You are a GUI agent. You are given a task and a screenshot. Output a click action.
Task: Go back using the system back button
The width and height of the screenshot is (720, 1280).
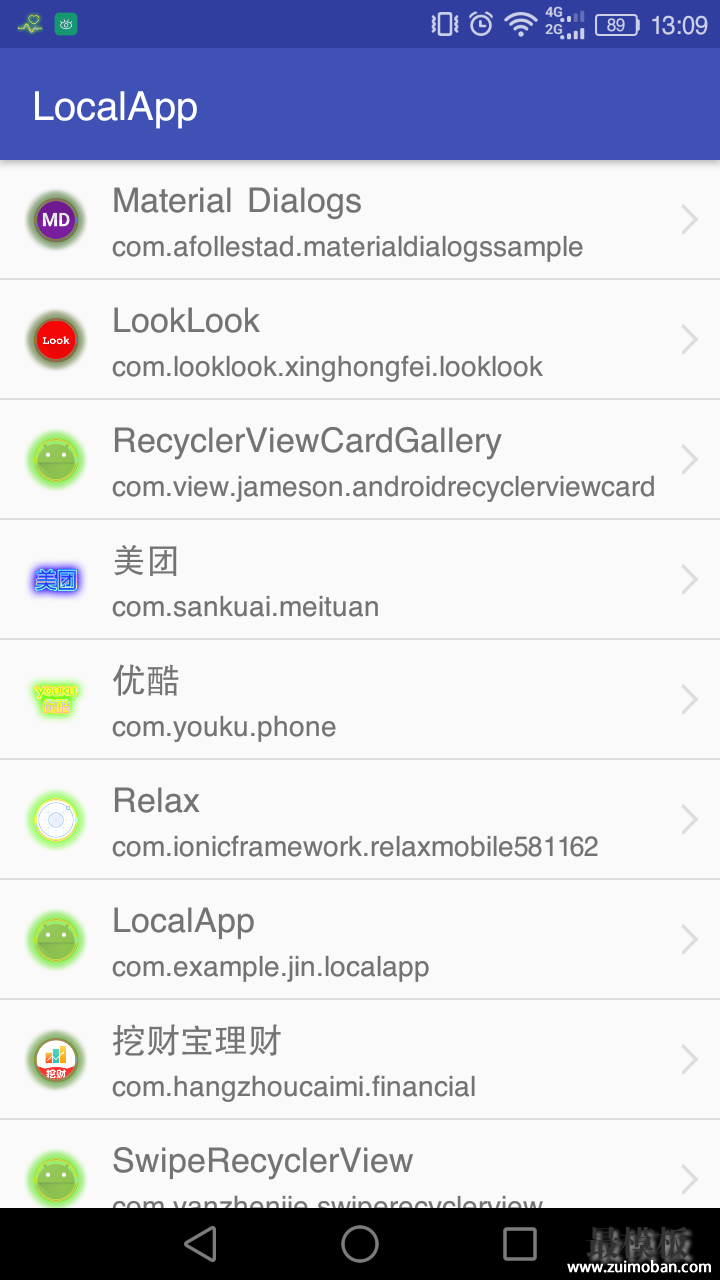coord(200,1244)
